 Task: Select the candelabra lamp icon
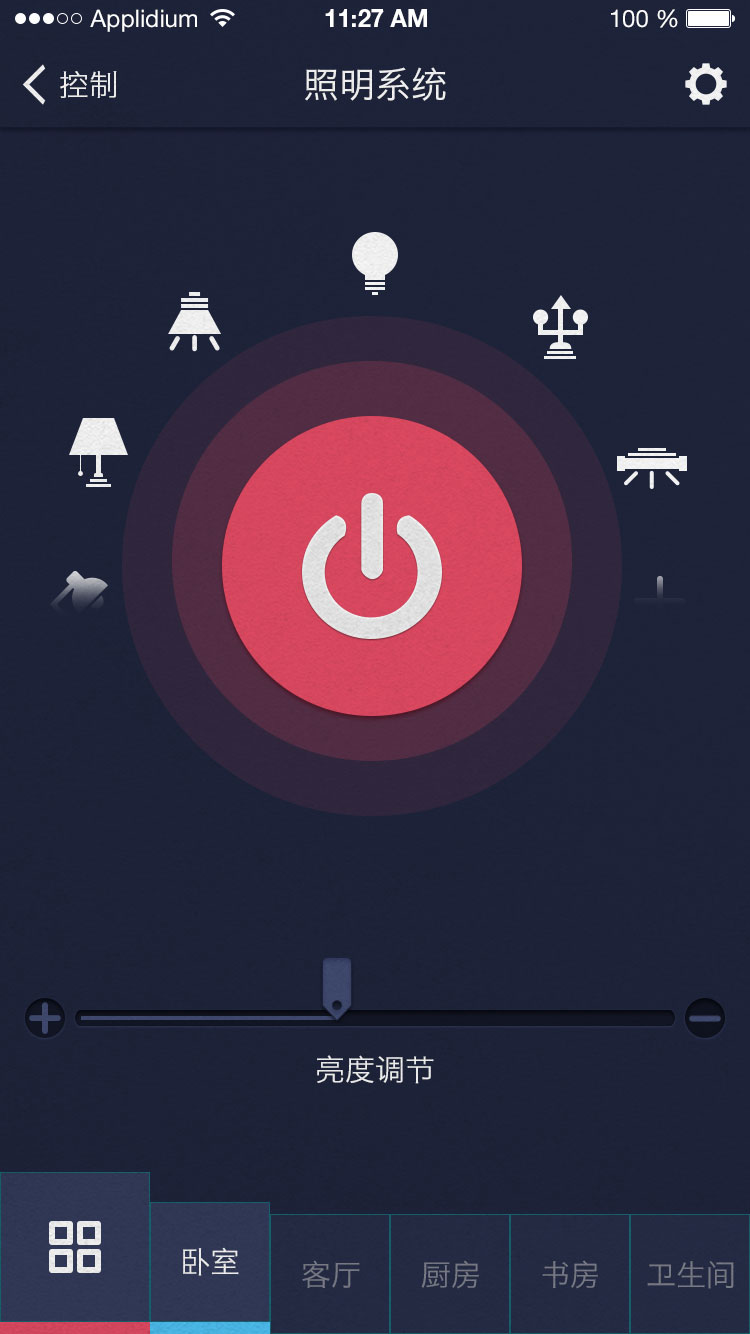click(x=560, y=327)
